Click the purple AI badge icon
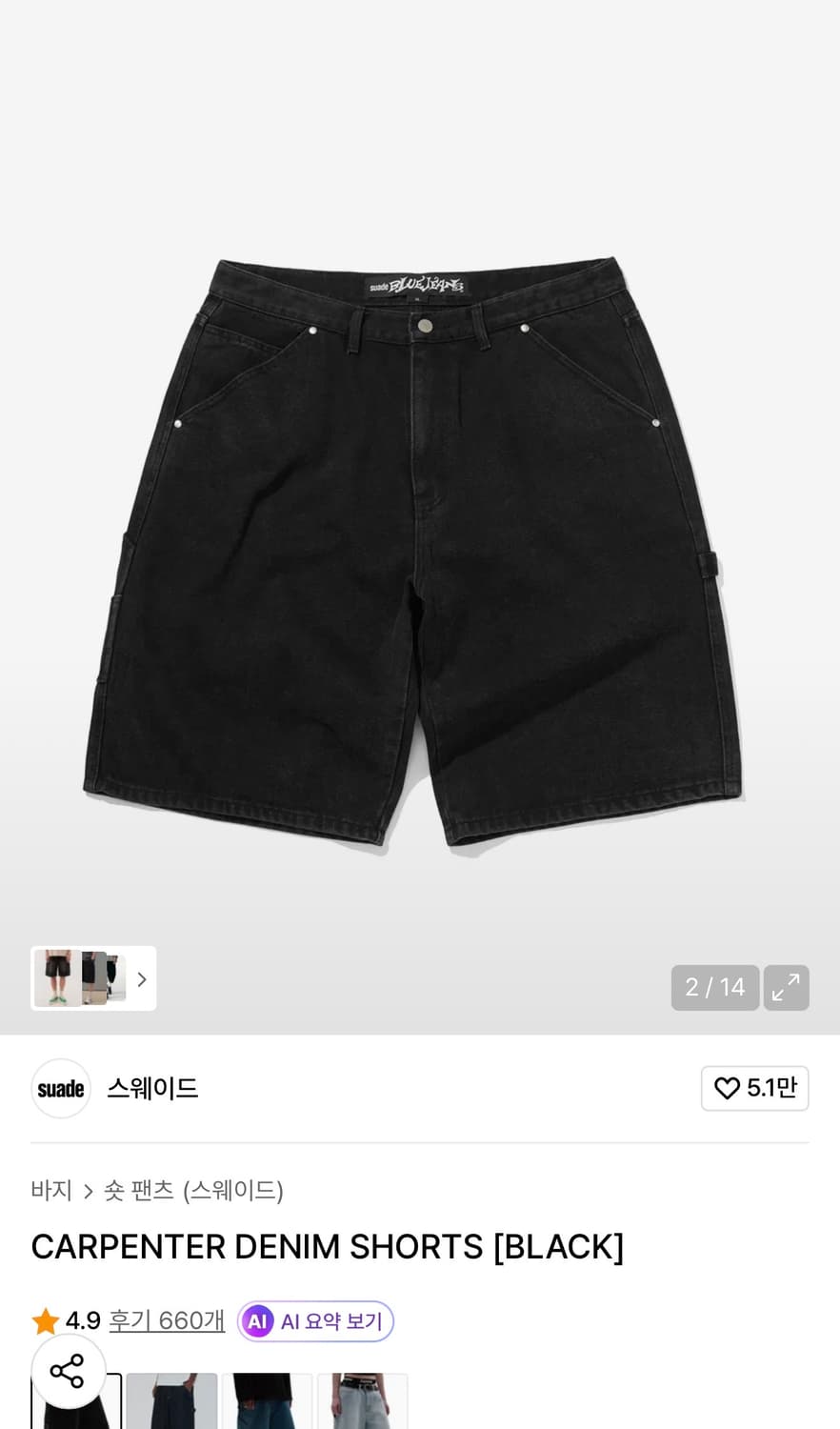This screenshot has width=840, height=1429. pyautogui.click(x=255, y=1320)
